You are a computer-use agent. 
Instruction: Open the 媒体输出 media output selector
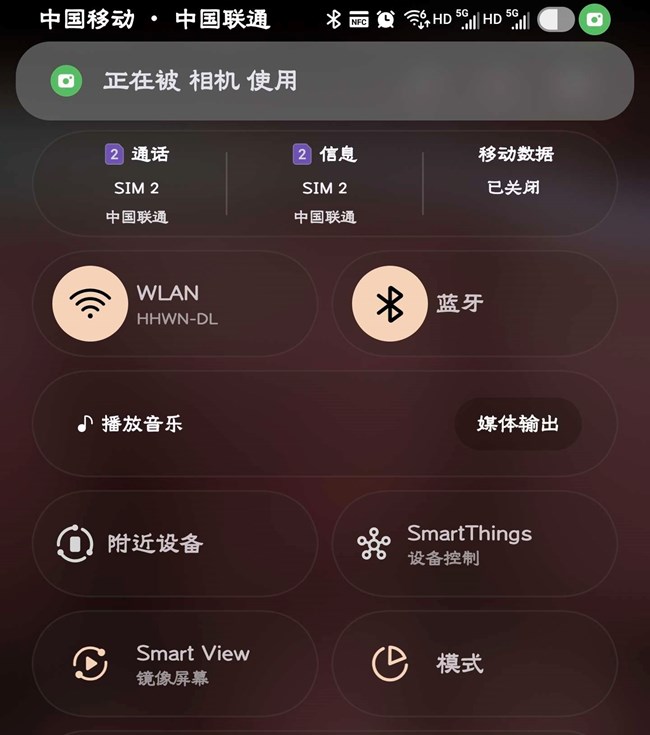click(517, 424)
